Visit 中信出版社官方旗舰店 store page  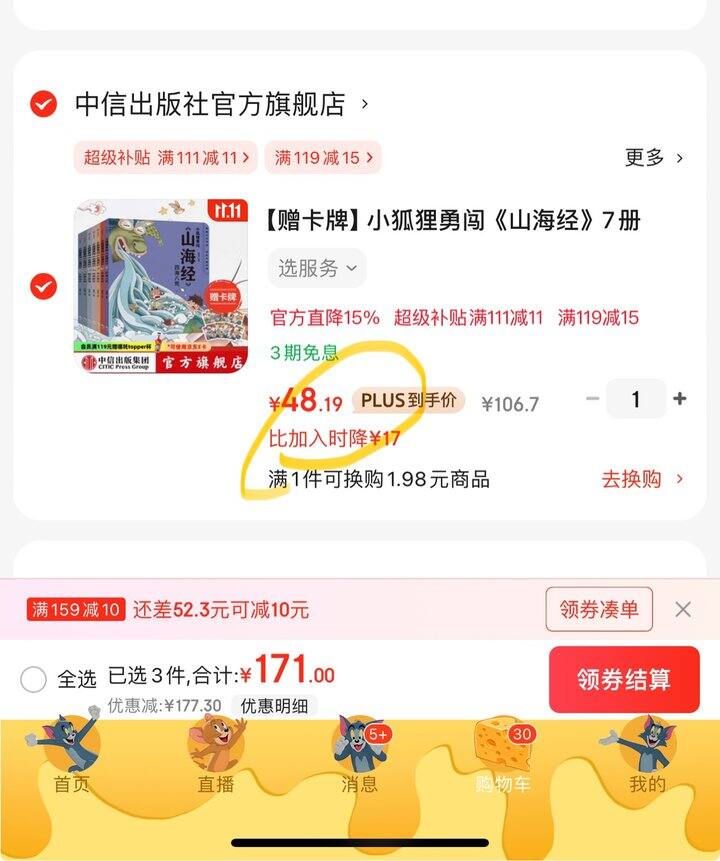[x=210, y=100]
